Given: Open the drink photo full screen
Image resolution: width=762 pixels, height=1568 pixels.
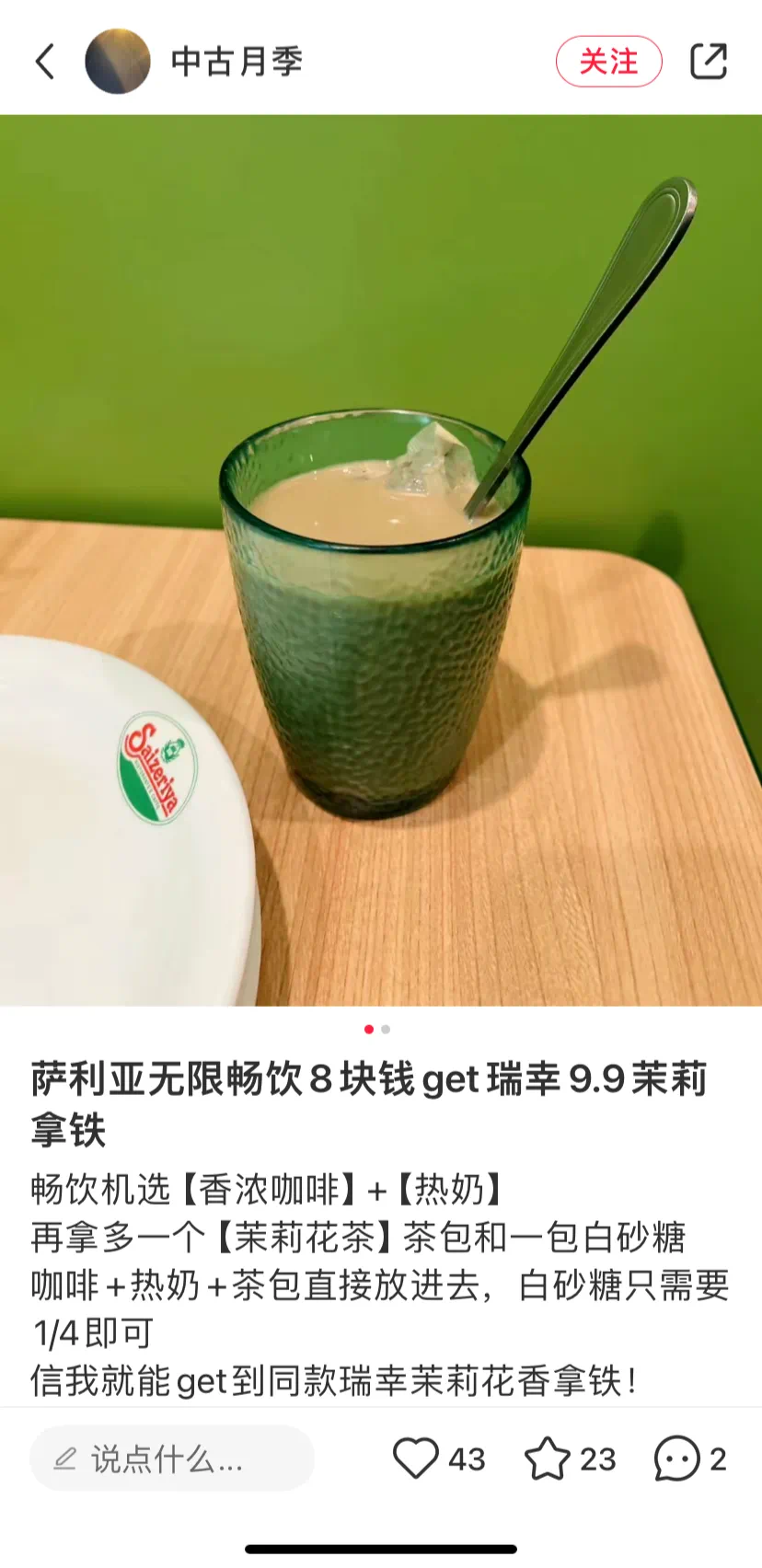Looking at the screenshot, I should pos(381,559).
